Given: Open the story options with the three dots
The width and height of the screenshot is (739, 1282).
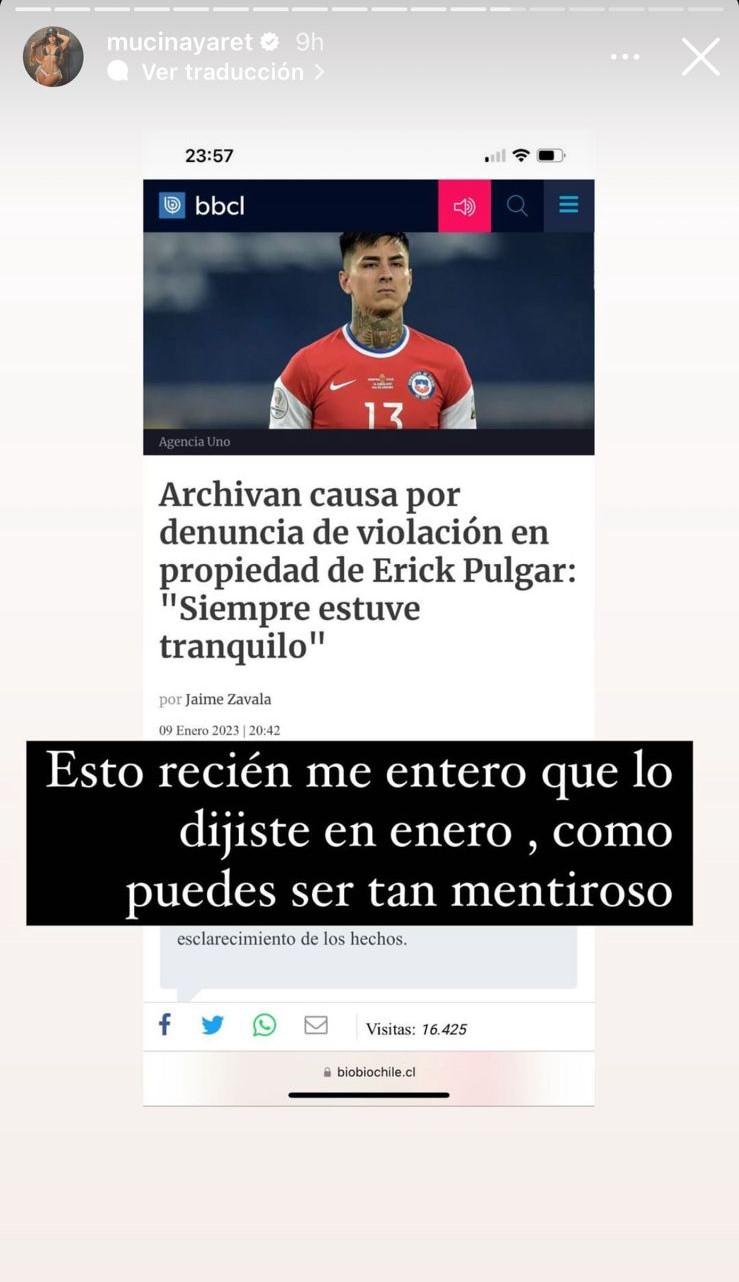Looking at the screenshot, I should (625, 57).
